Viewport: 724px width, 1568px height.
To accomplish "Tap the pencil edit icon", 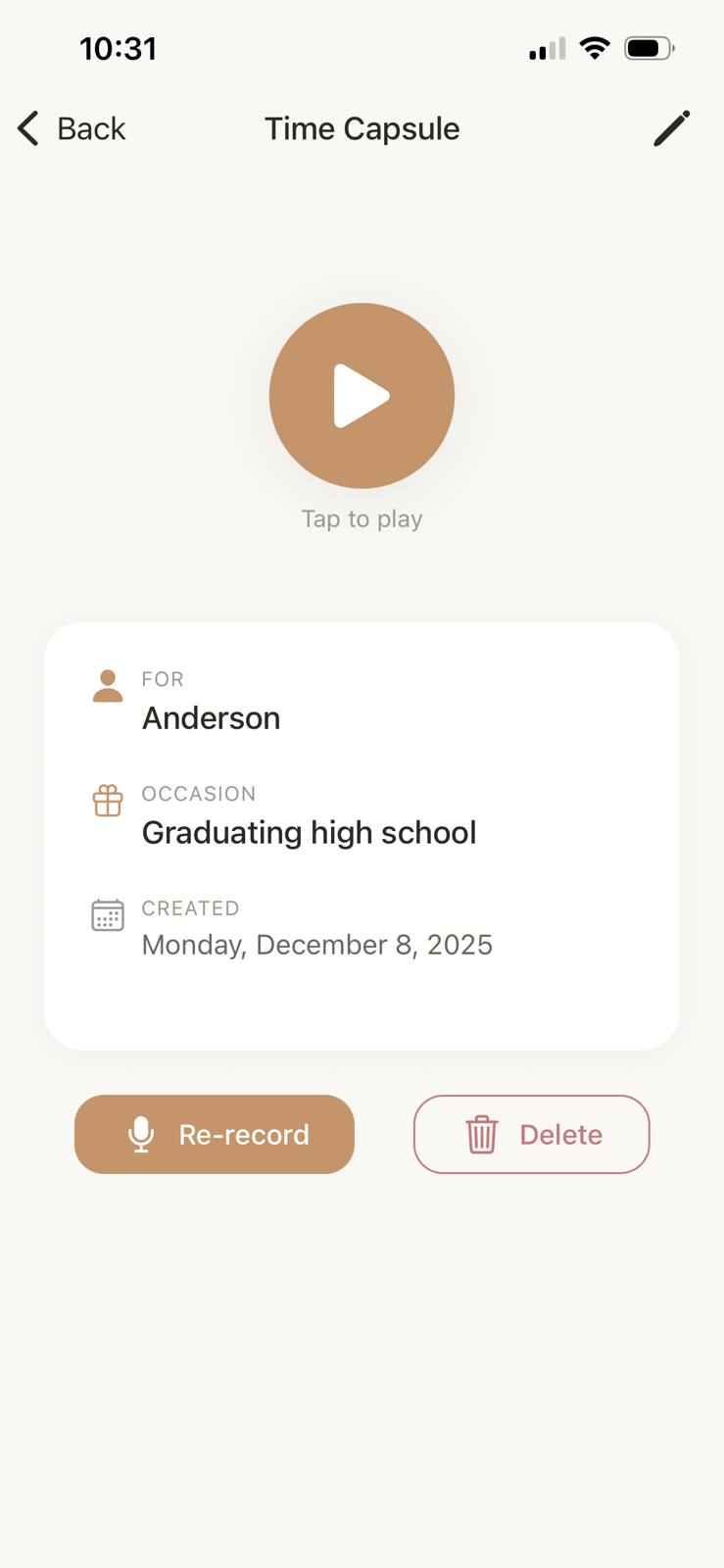I will coord(671,128).
